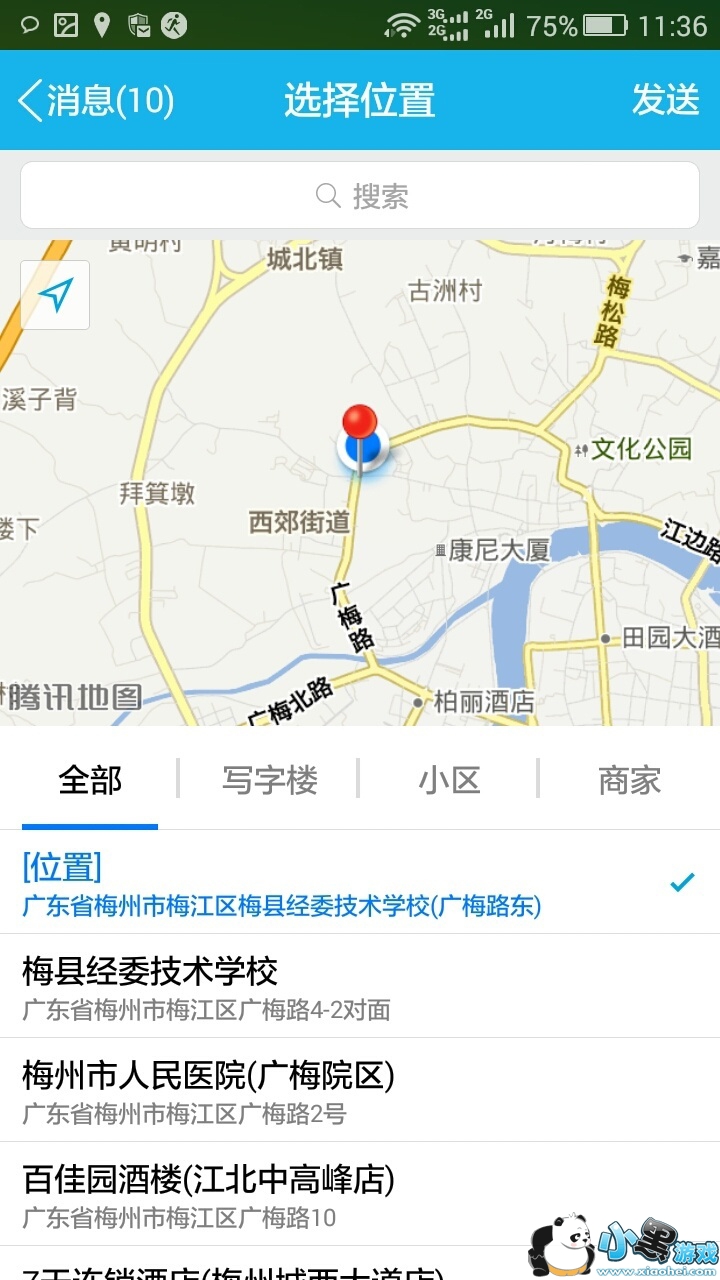This screenshot has width=720, height=1280.
Task: Switch to the 全部 tab
Action: pos(90,780)
